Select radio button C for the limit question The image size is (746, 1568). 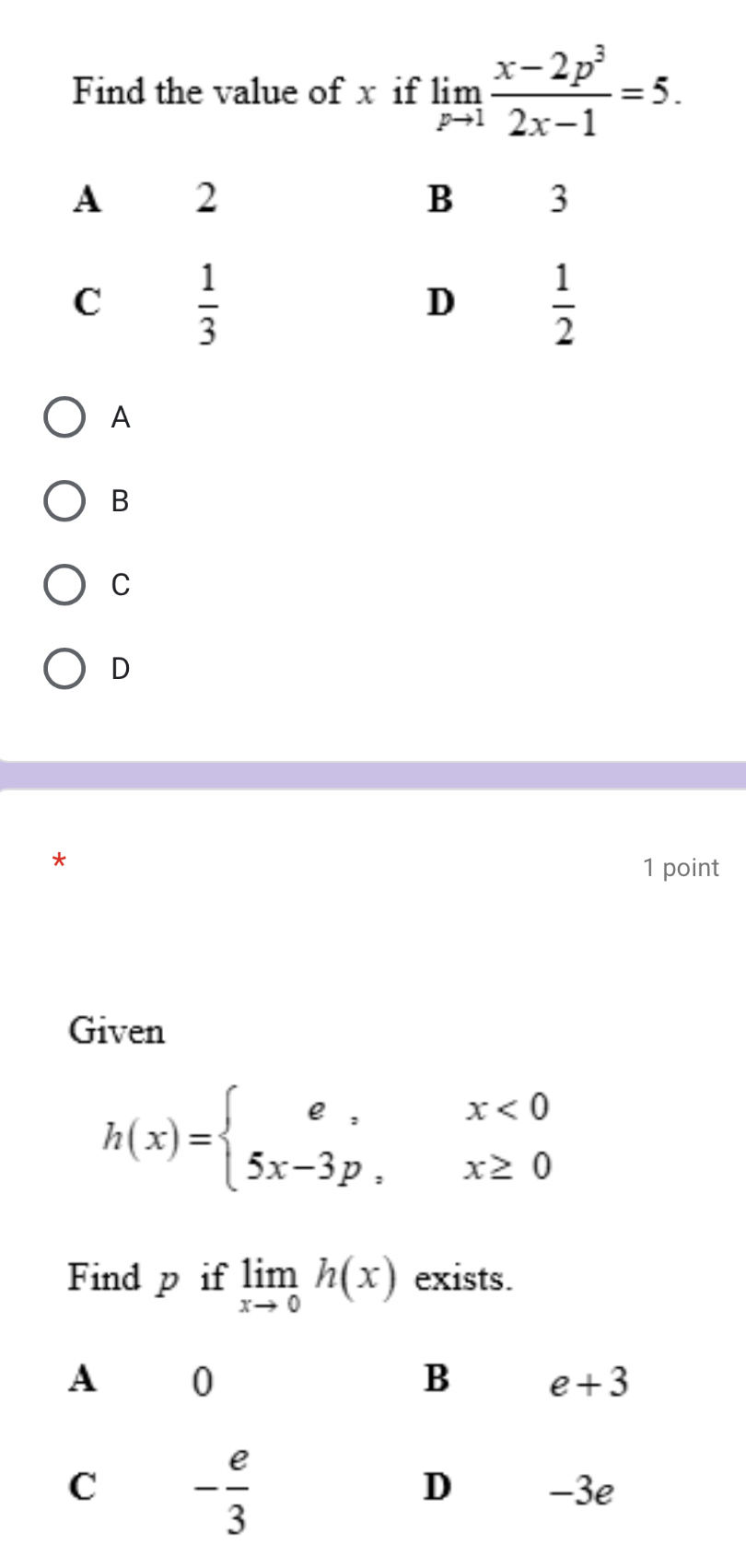63,583
